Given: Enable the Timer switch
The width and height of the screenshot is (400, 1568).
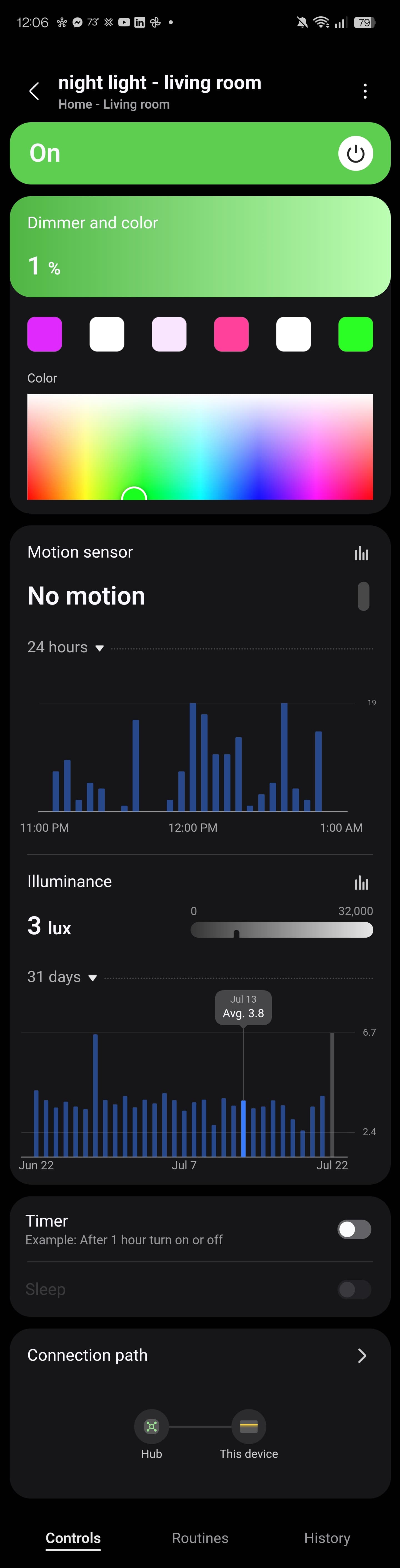Looking at the screenshot, I should click(x=354, y=1230).
